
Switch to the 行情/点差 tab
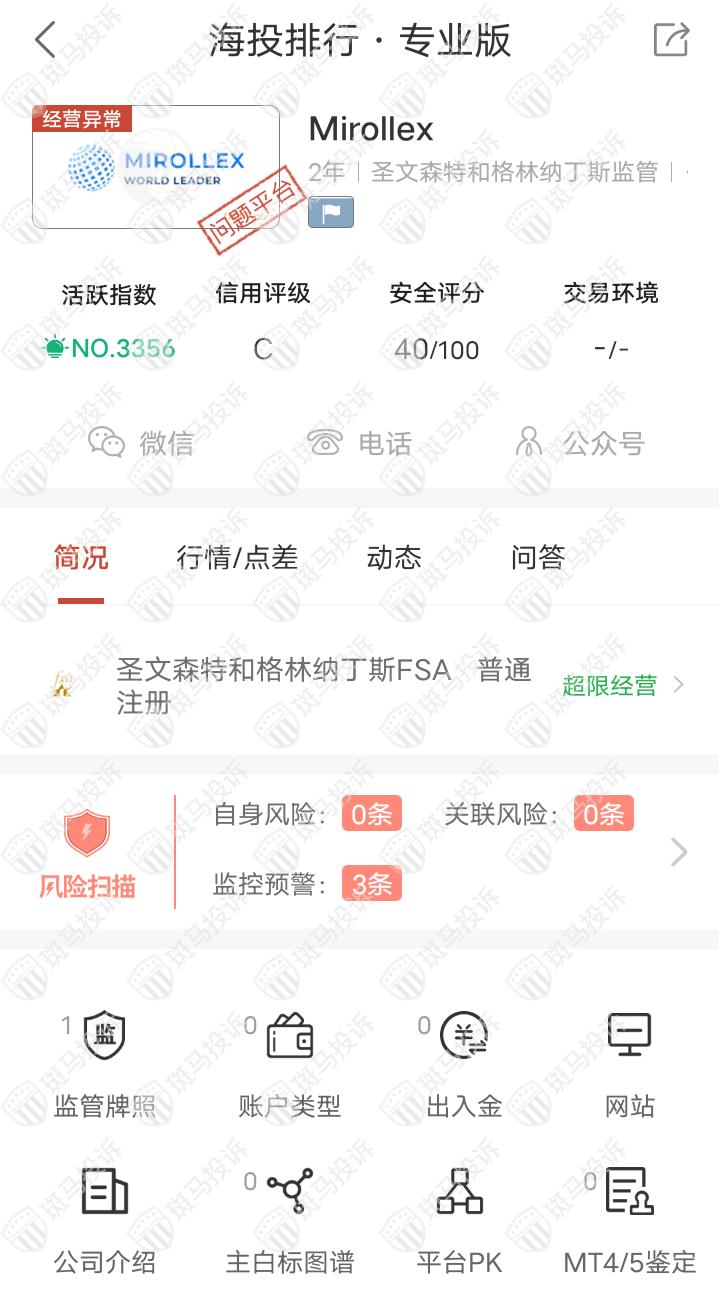coord(237,557)
